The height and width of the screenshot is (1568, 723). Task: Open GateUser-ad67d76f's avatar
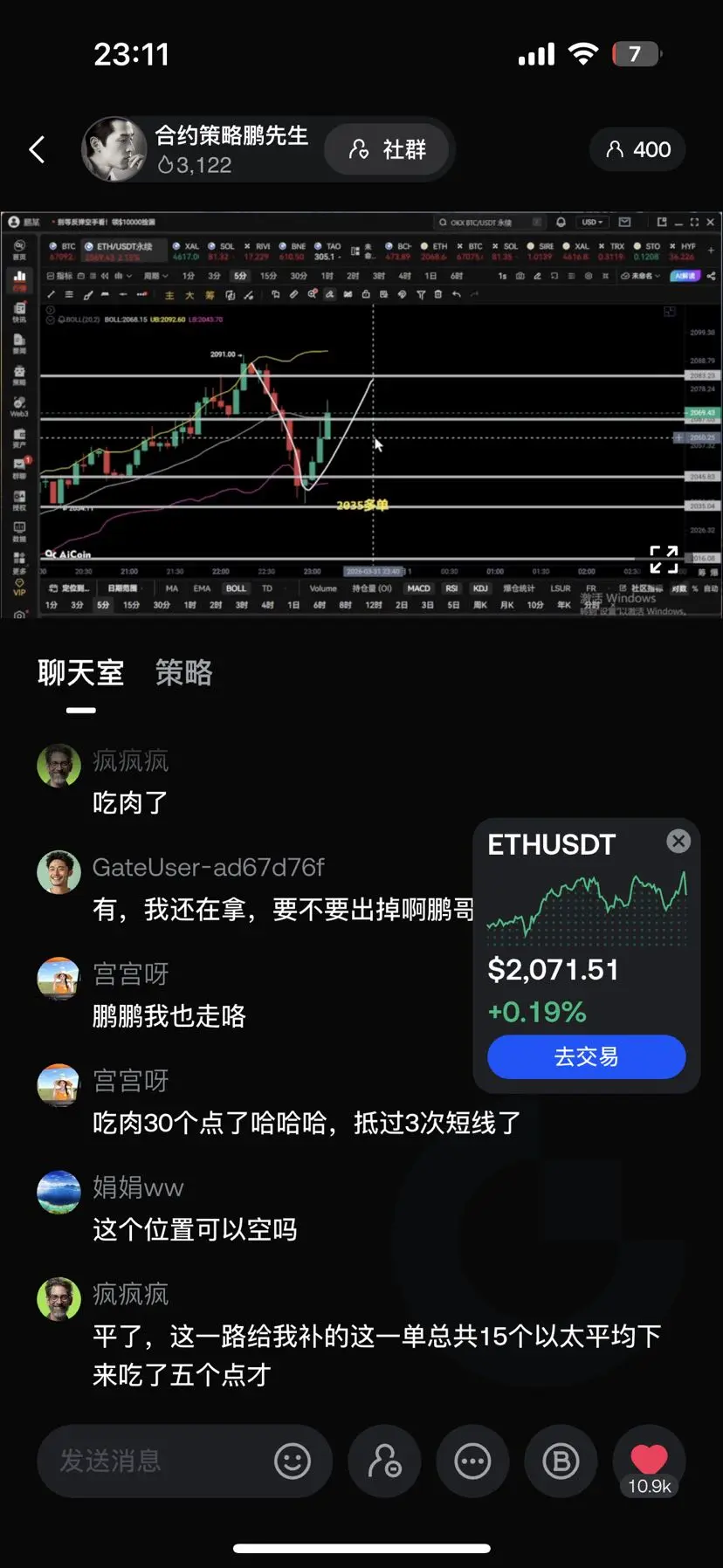(x=59, y=871)
